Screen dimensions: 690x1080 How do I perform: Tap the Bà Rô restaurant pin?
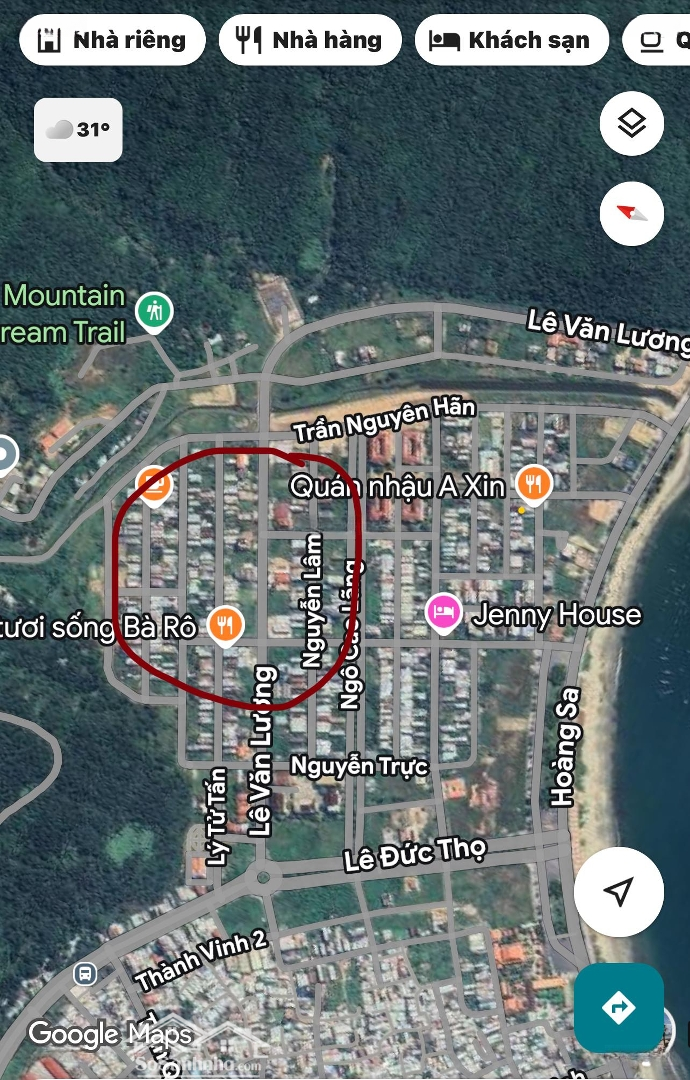pyautogui.click(x=226, y=625)
